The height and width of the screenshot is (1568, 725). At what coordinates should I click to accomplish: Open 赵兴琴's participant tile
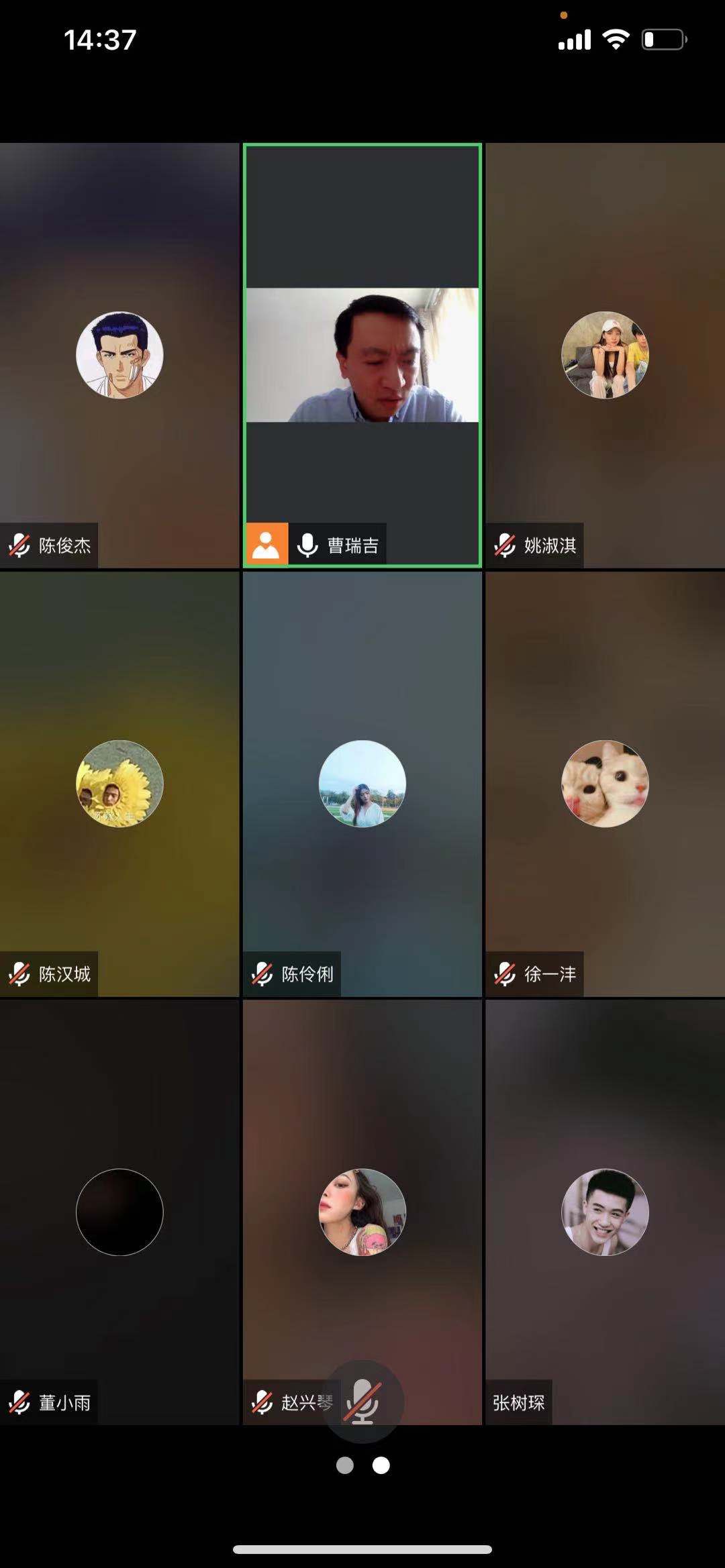(362, 1212)
